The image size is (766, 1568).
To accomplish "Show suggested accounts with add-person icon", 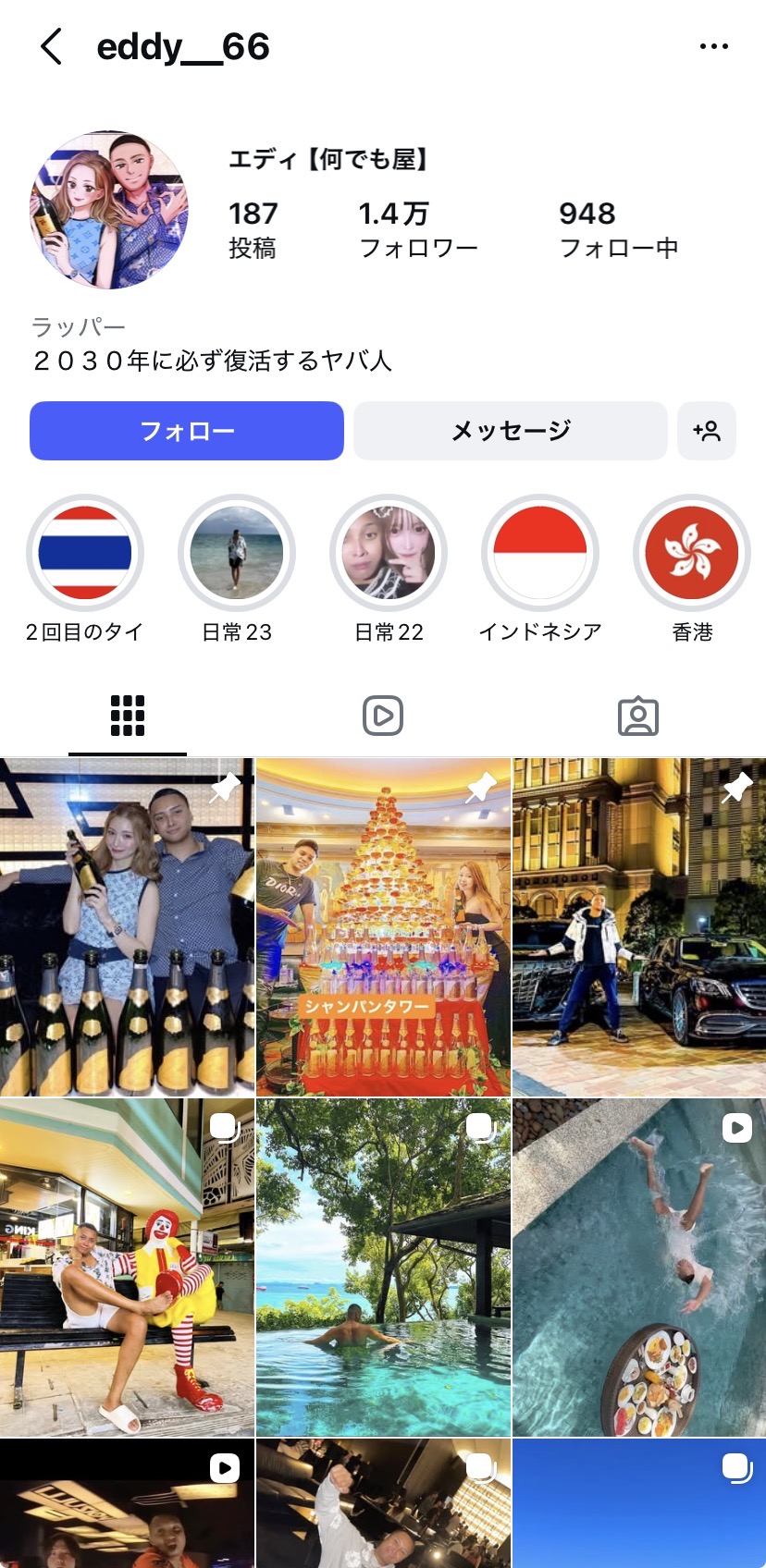I will (x=707, y=431).
